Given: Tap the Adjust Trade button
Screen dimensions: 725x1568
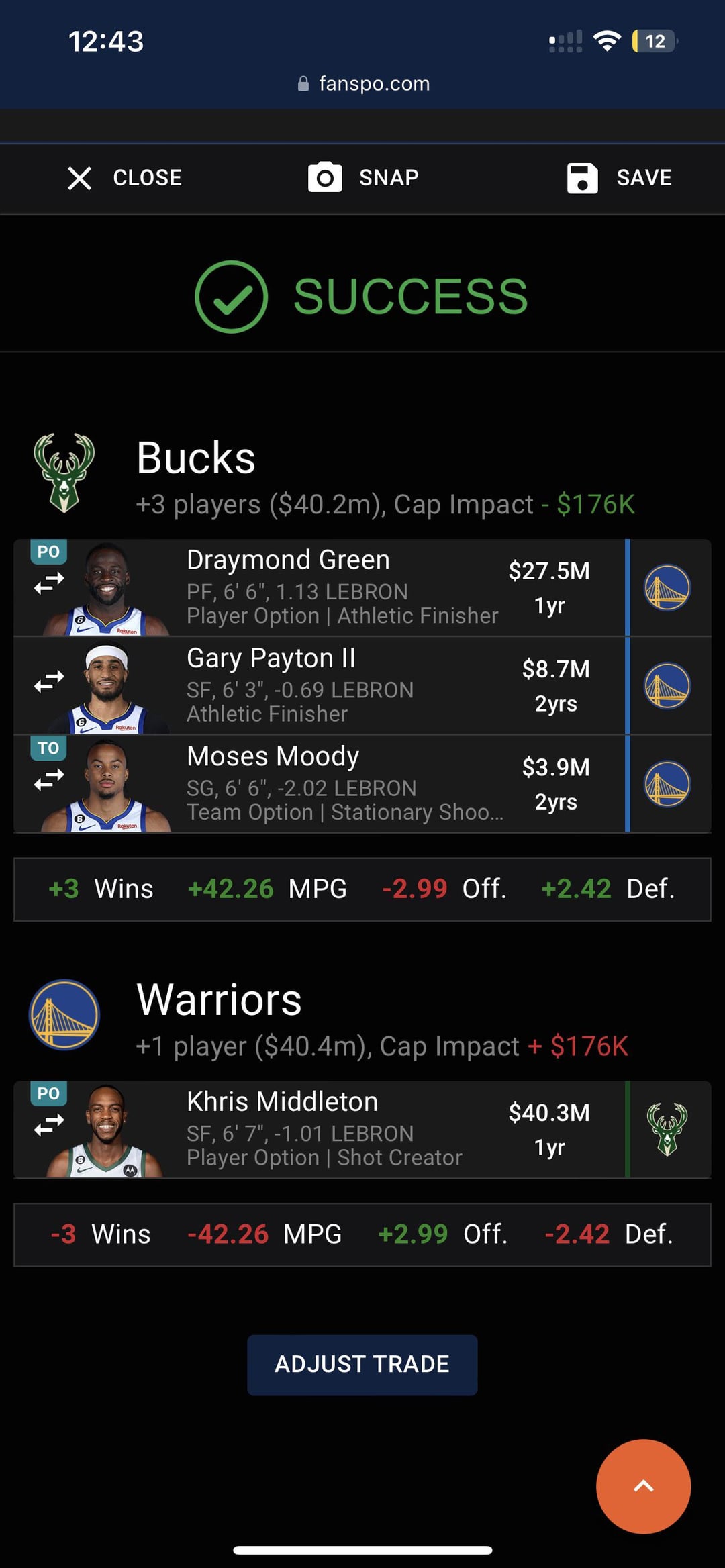Looking at the screenshot, I should (362, 1365).
